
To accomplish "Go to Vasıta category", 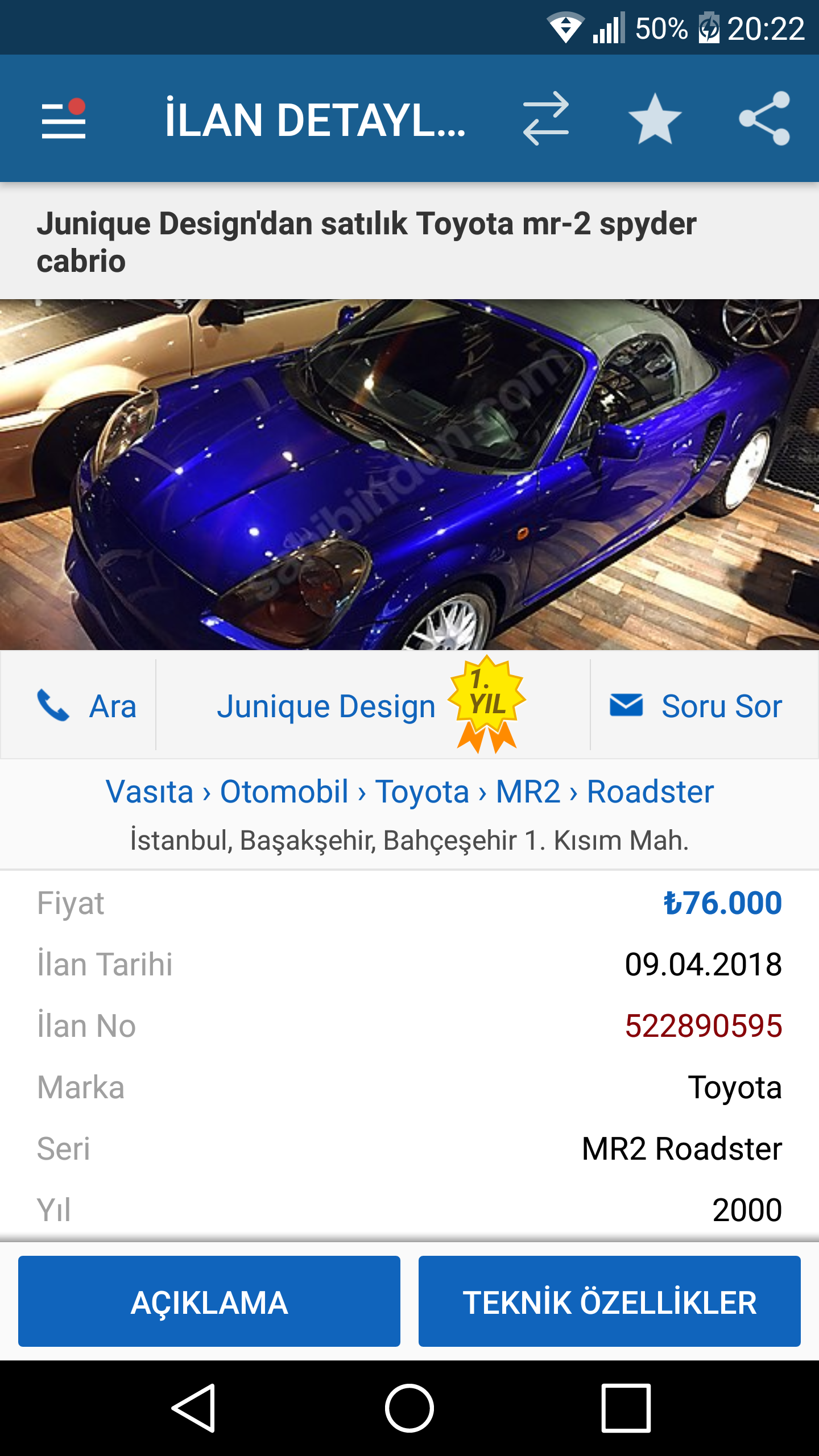I will pos(150,791).
